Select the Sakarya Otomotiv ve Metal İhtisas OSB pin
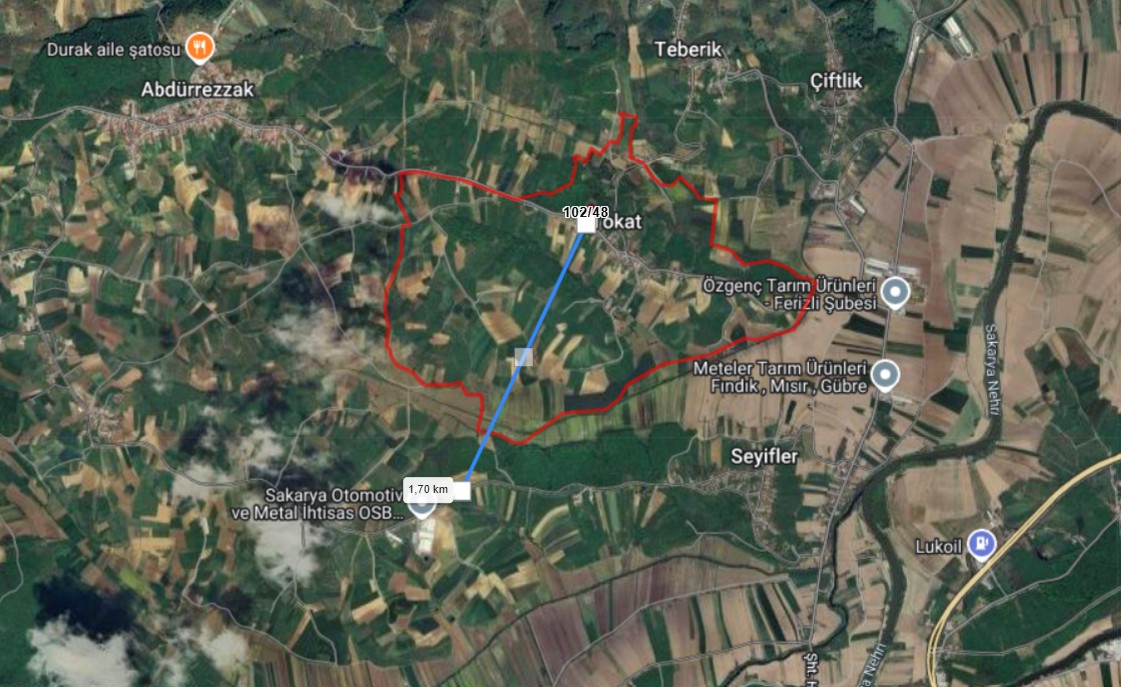The width and height of the screenshot is (1121, 687). coord(421,503)
